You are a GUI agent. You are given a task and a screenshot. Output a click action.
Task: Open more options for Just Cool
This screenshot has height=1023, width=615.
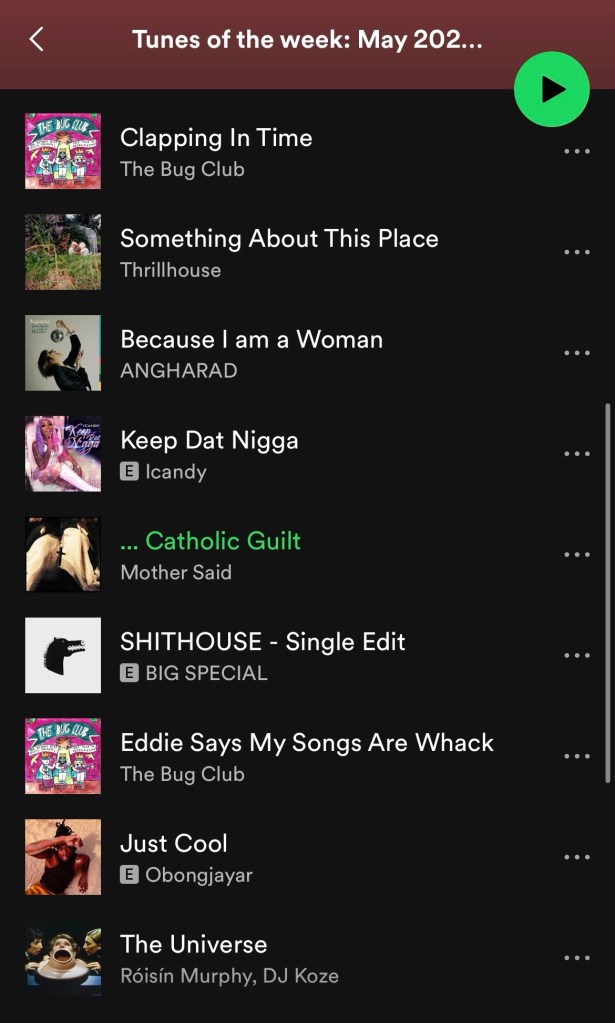click(577, 857)
